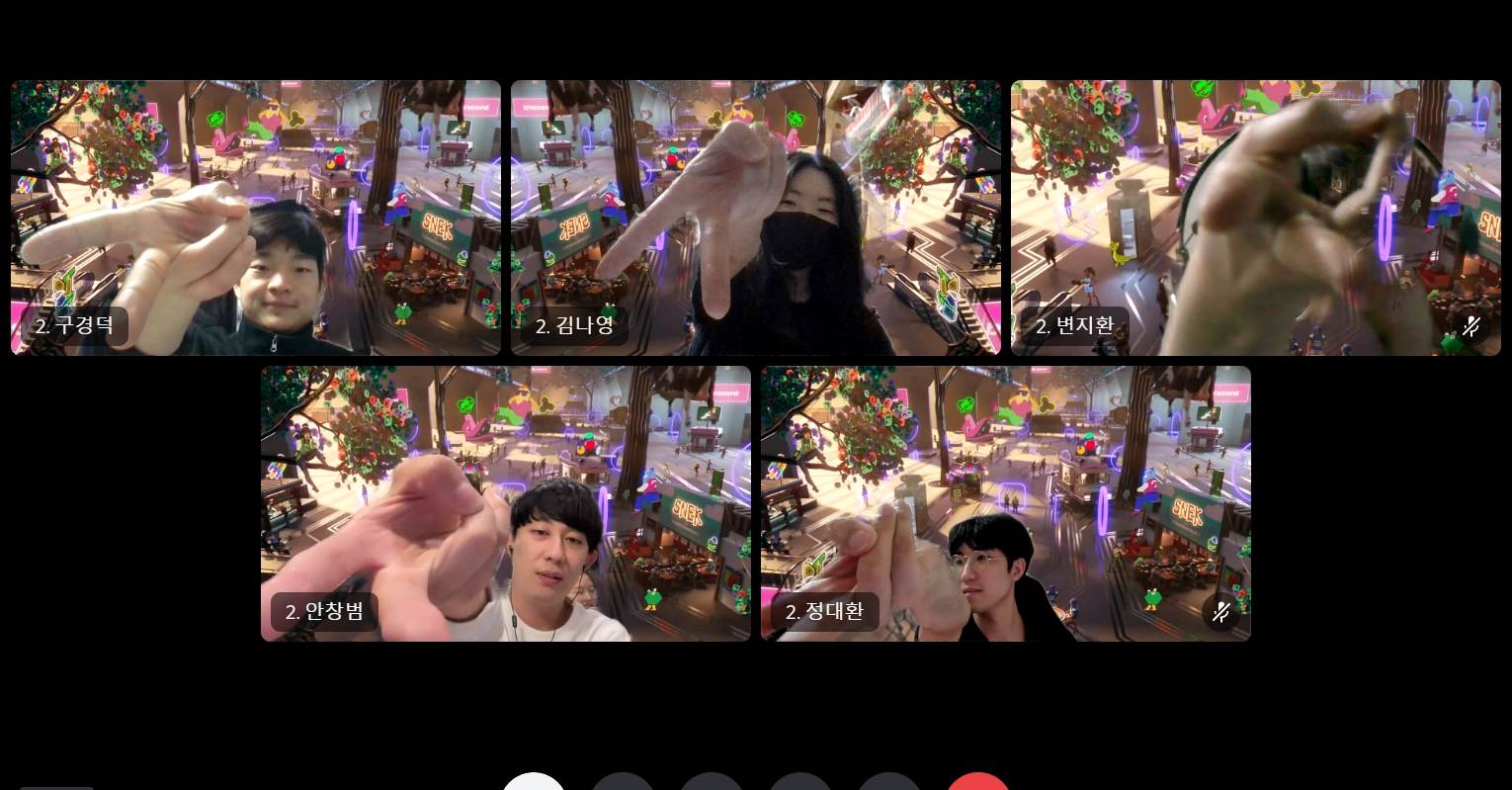The image size is (1512, 790).
Task: Focus on 구경덕's video tile
Action: click(x=255, y=218)
